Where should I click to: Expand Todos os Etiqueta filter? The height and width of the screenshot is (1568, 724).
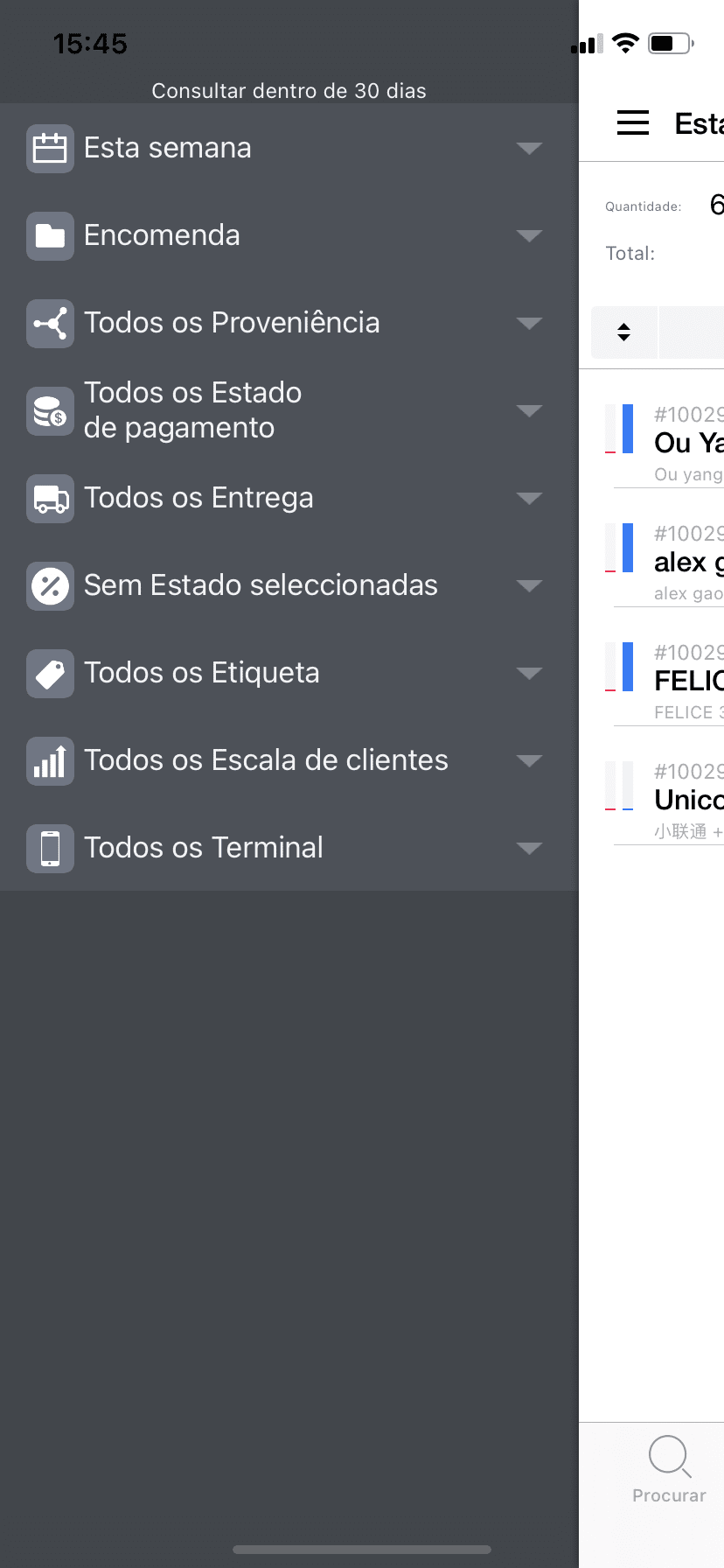tap(289, 673)
